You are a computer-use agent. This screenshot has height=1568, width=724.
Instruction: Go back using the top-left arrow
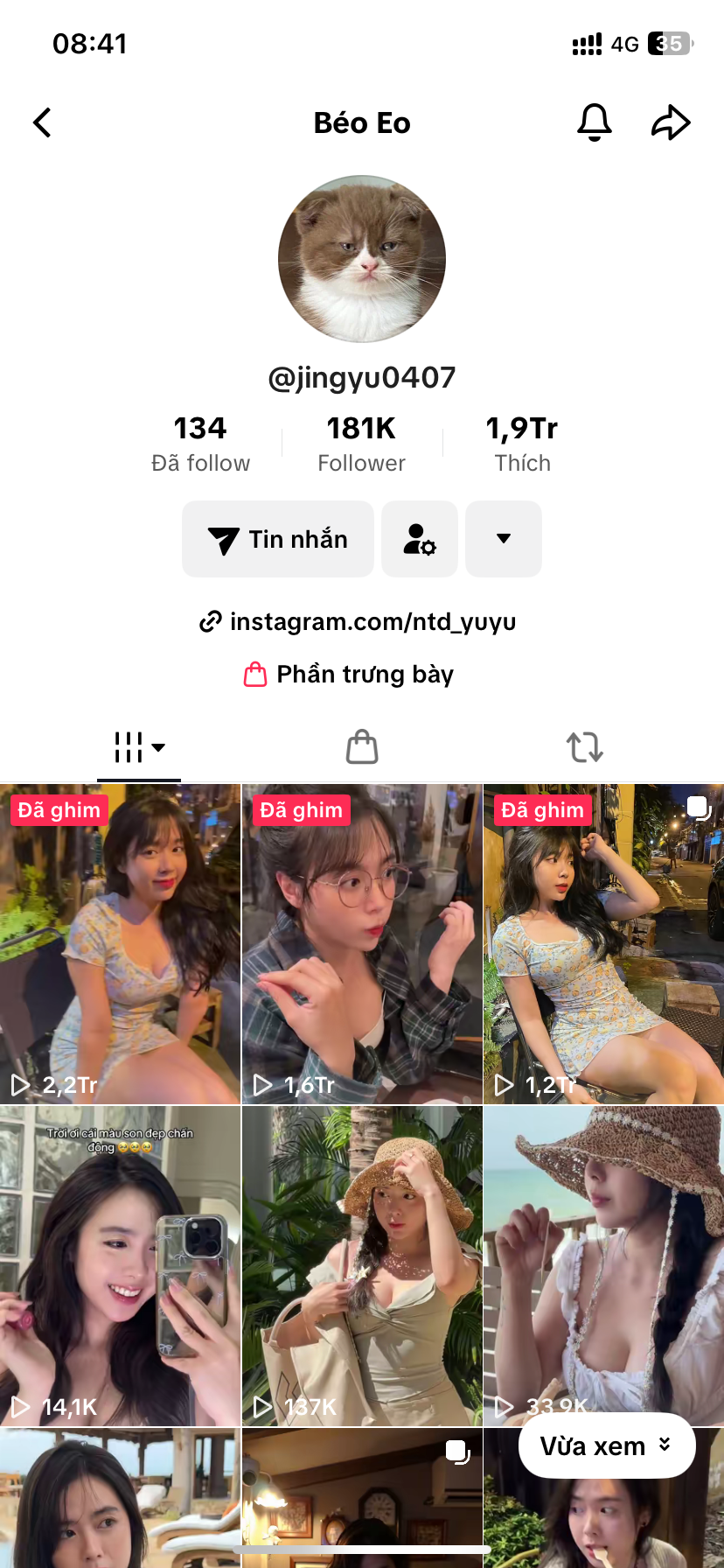(x=42, y=122)
